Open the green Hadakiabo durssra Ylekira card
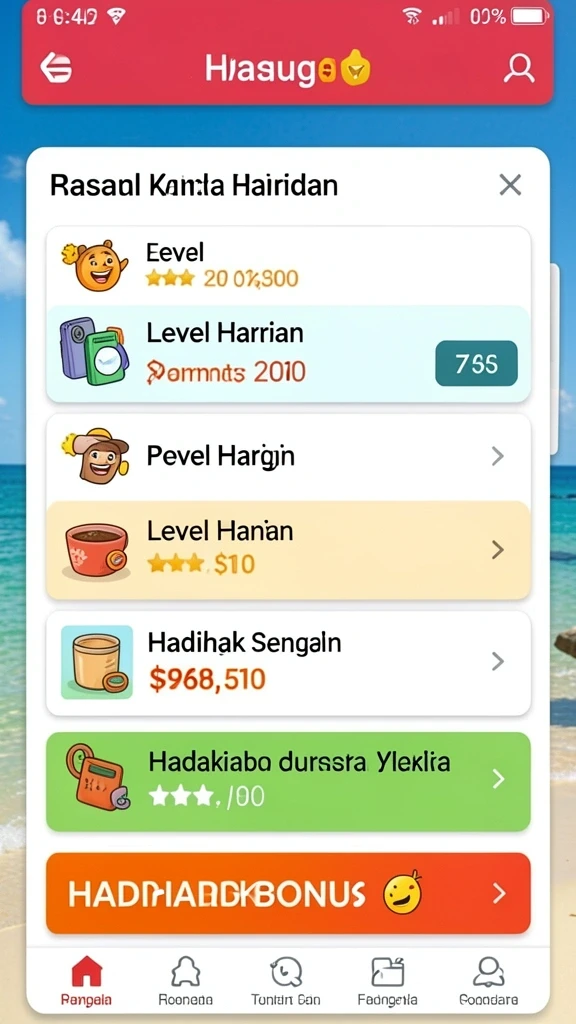The image size is (576, 1024). pyautogui.click(x=288, y=782)
